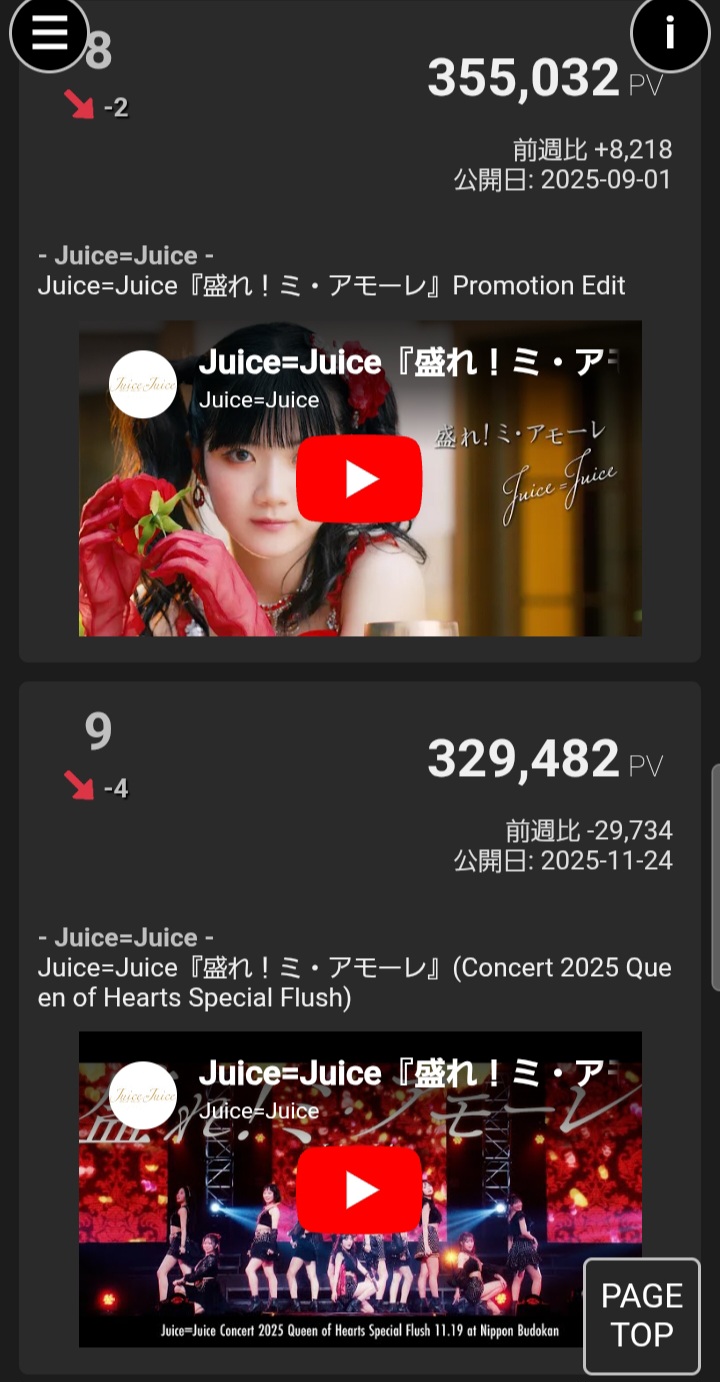Viewport: 720px width, 1382px height.
Task: Tap PAGE TOP to return to top
Action: [642, 1315]
